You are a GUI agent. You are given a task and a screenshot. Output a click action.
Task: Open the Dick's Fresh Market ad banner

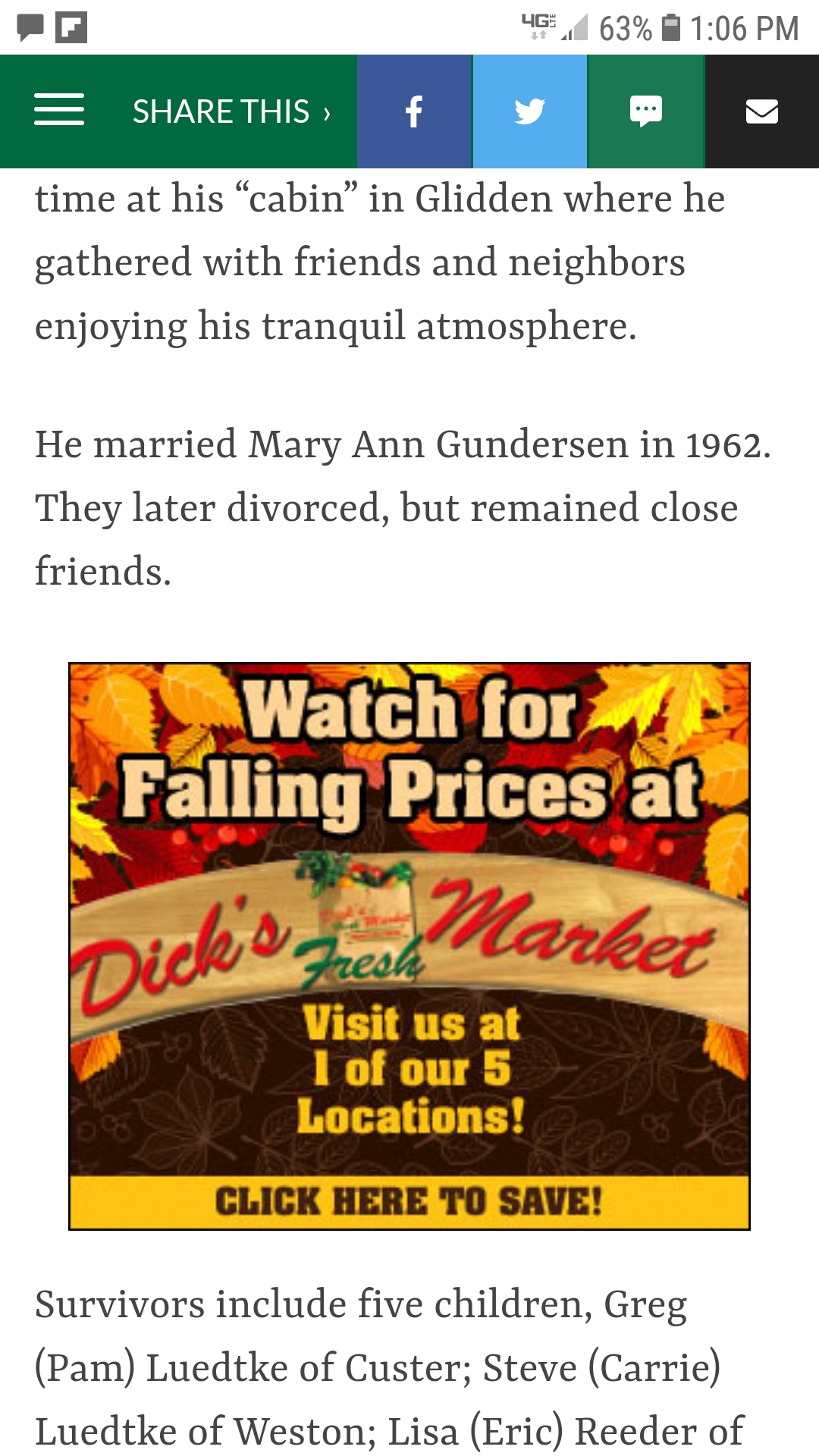click(x=409, y=946)
